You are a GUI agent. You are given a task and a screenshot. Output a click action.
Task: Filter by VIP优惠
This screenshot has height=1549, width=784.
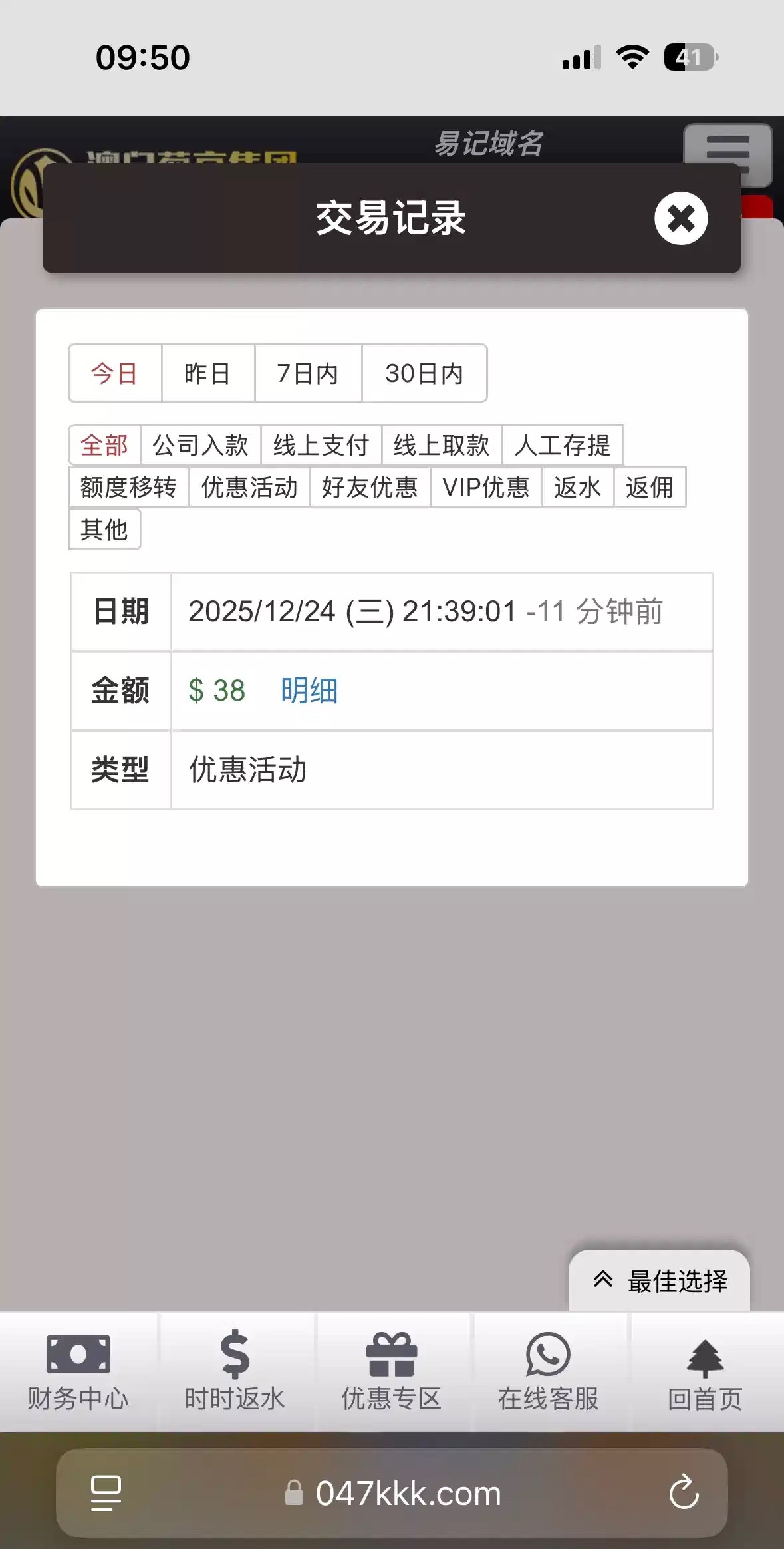click(485, 487)
